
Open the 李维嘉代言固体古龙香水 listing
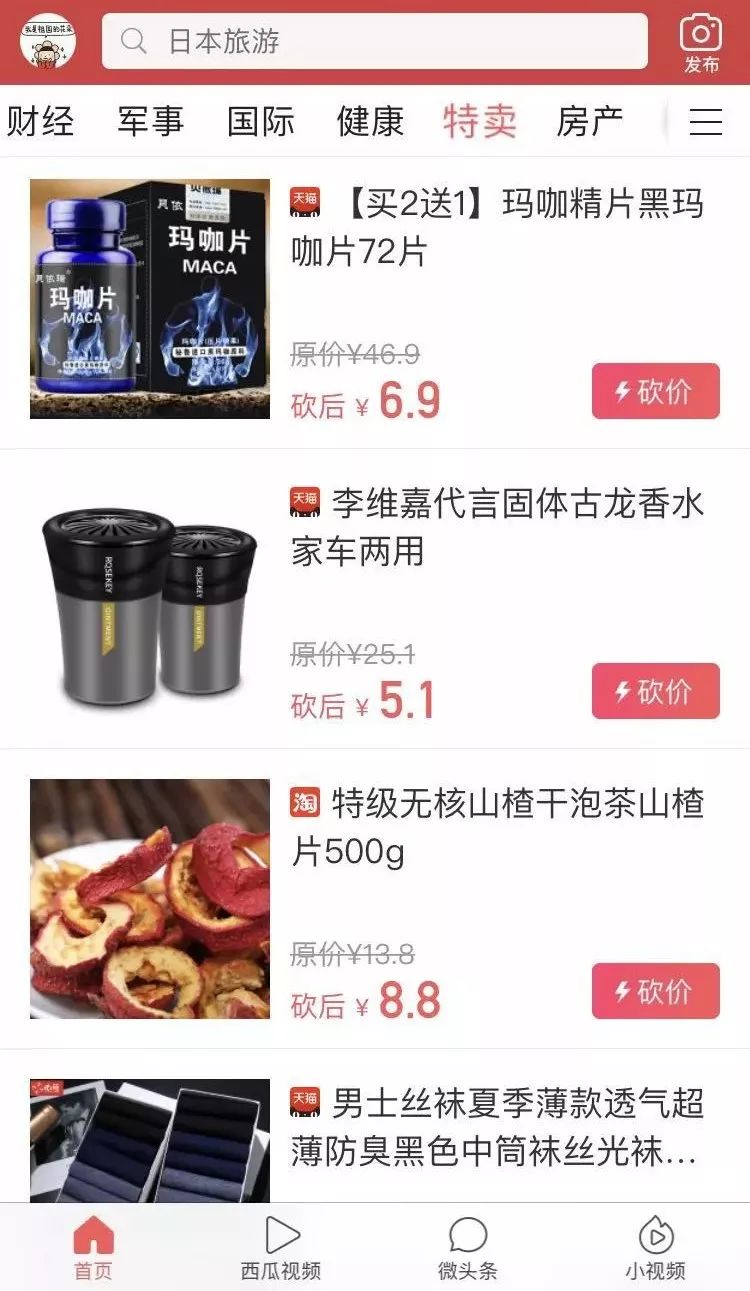(497, 527)
